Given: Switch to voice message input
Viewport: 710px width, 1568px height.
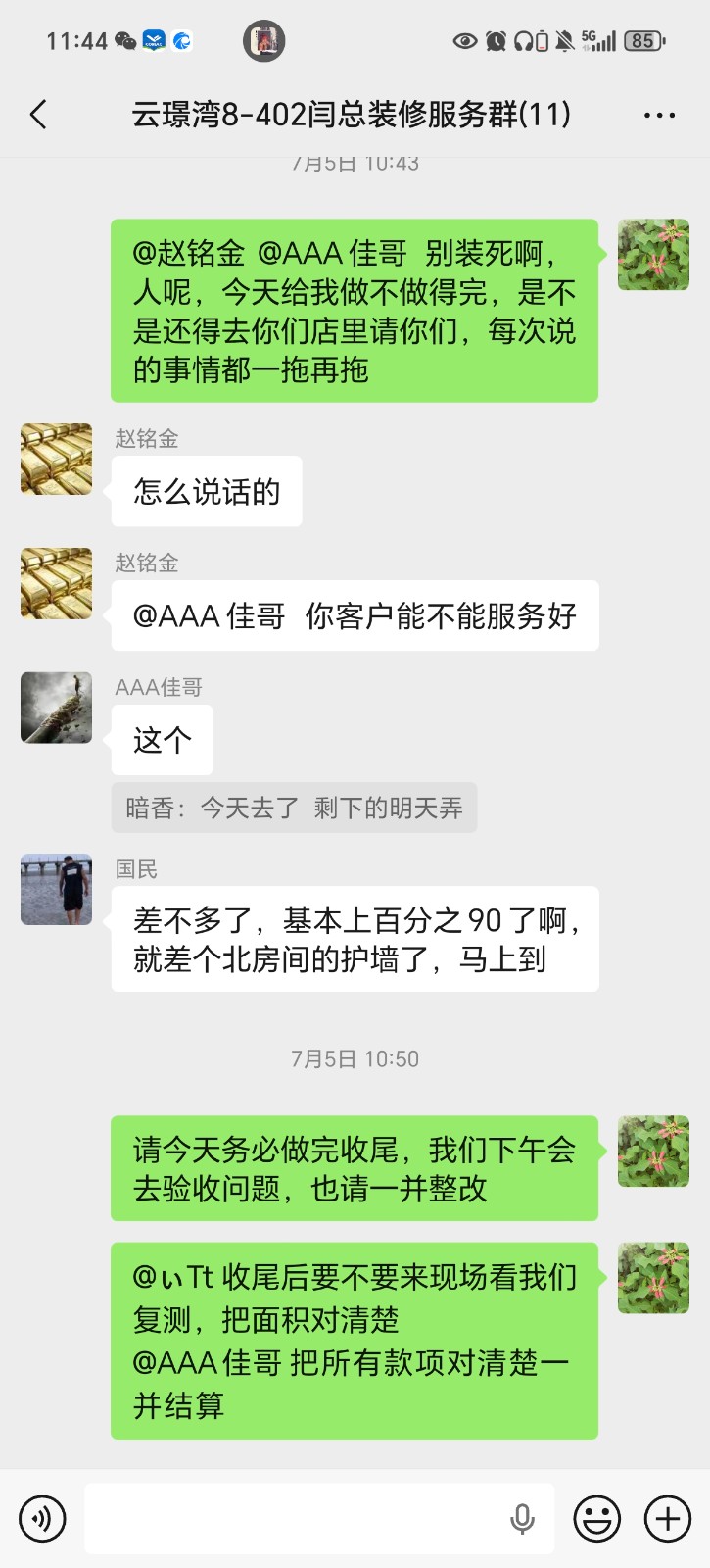Looking at the screenshot, I should click(42, 1519).
